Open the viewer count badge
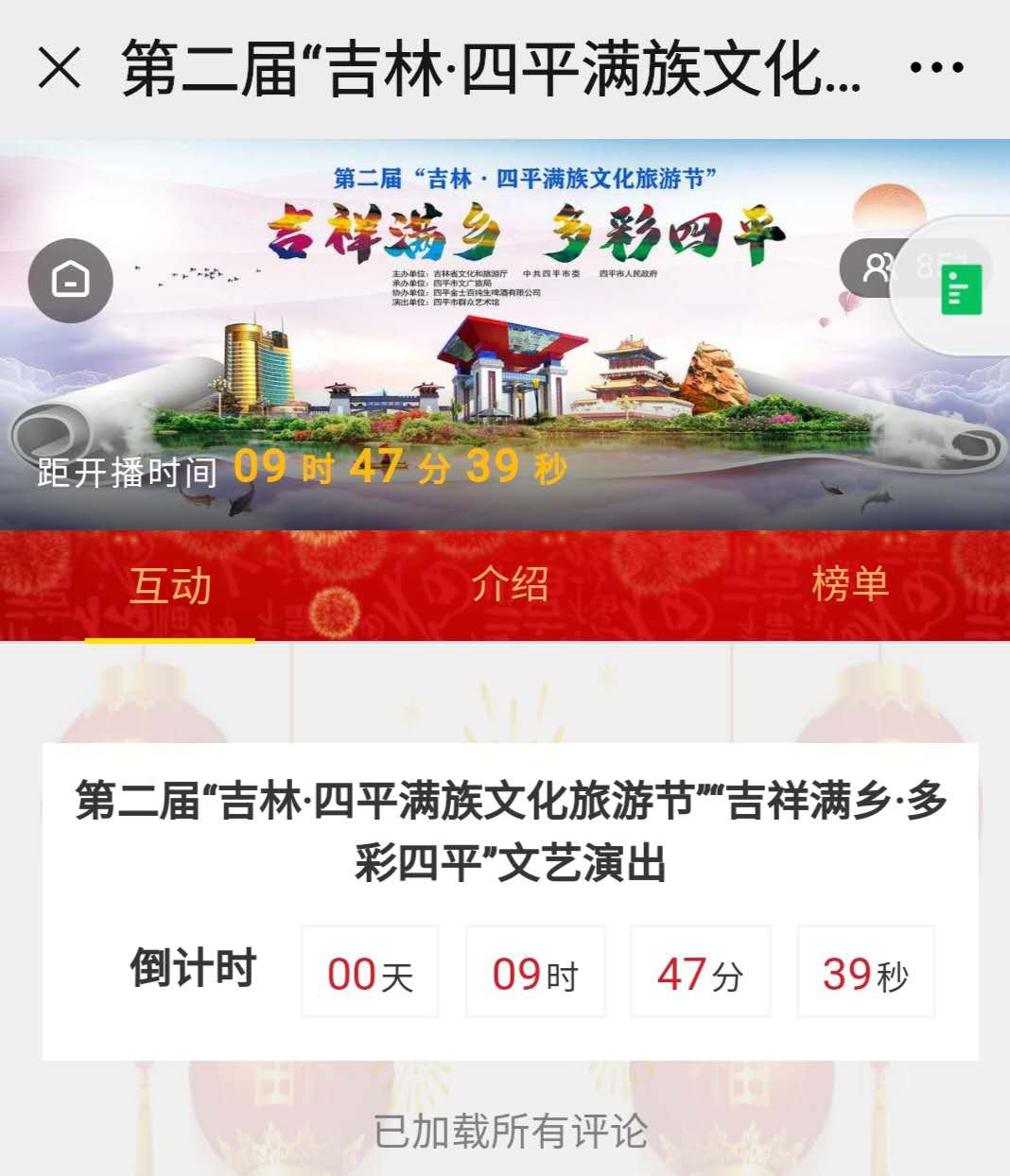The image size is (1010, 1176). (878, 268)
